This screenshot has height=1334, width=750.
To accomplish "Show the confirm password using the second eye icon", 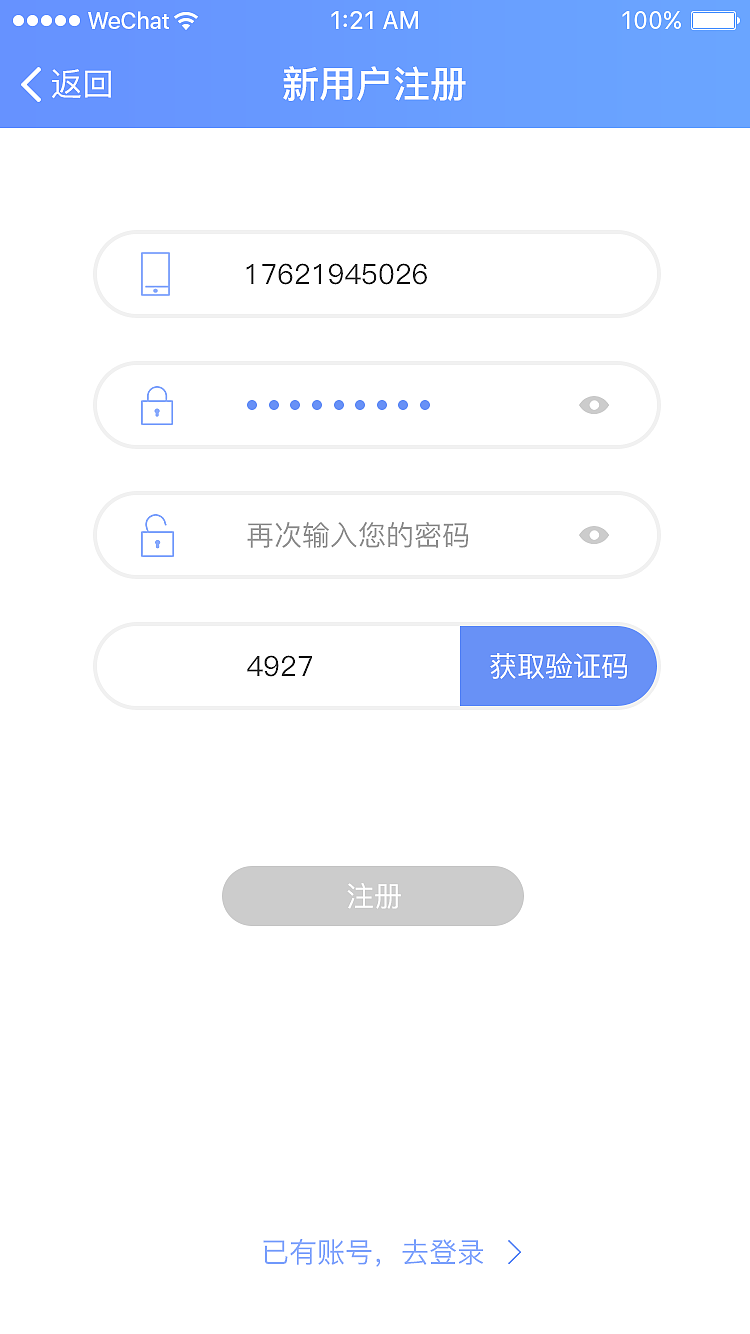I will (594, 535).
